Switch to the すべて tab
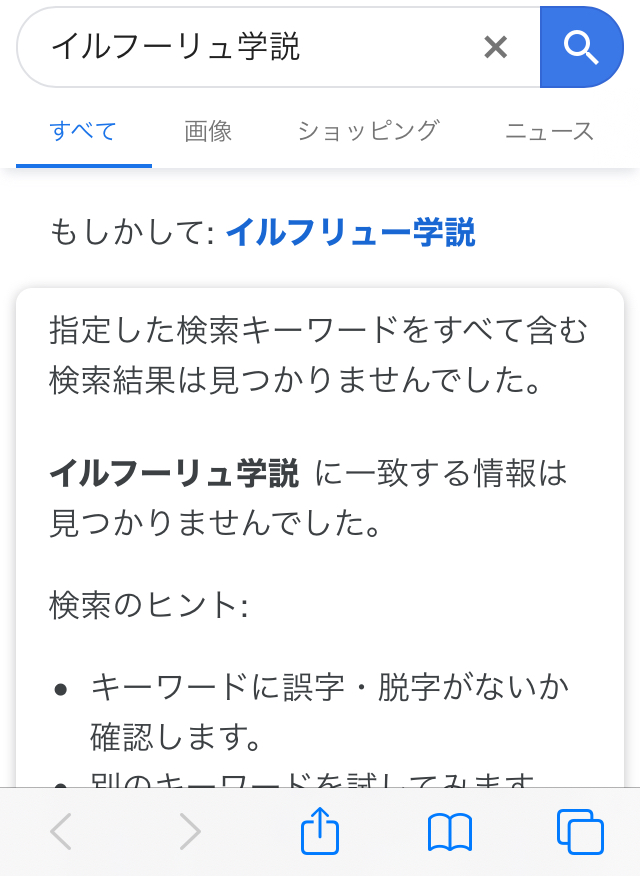Viewport: 640px width, 876px height. click(x=83, y=131)
